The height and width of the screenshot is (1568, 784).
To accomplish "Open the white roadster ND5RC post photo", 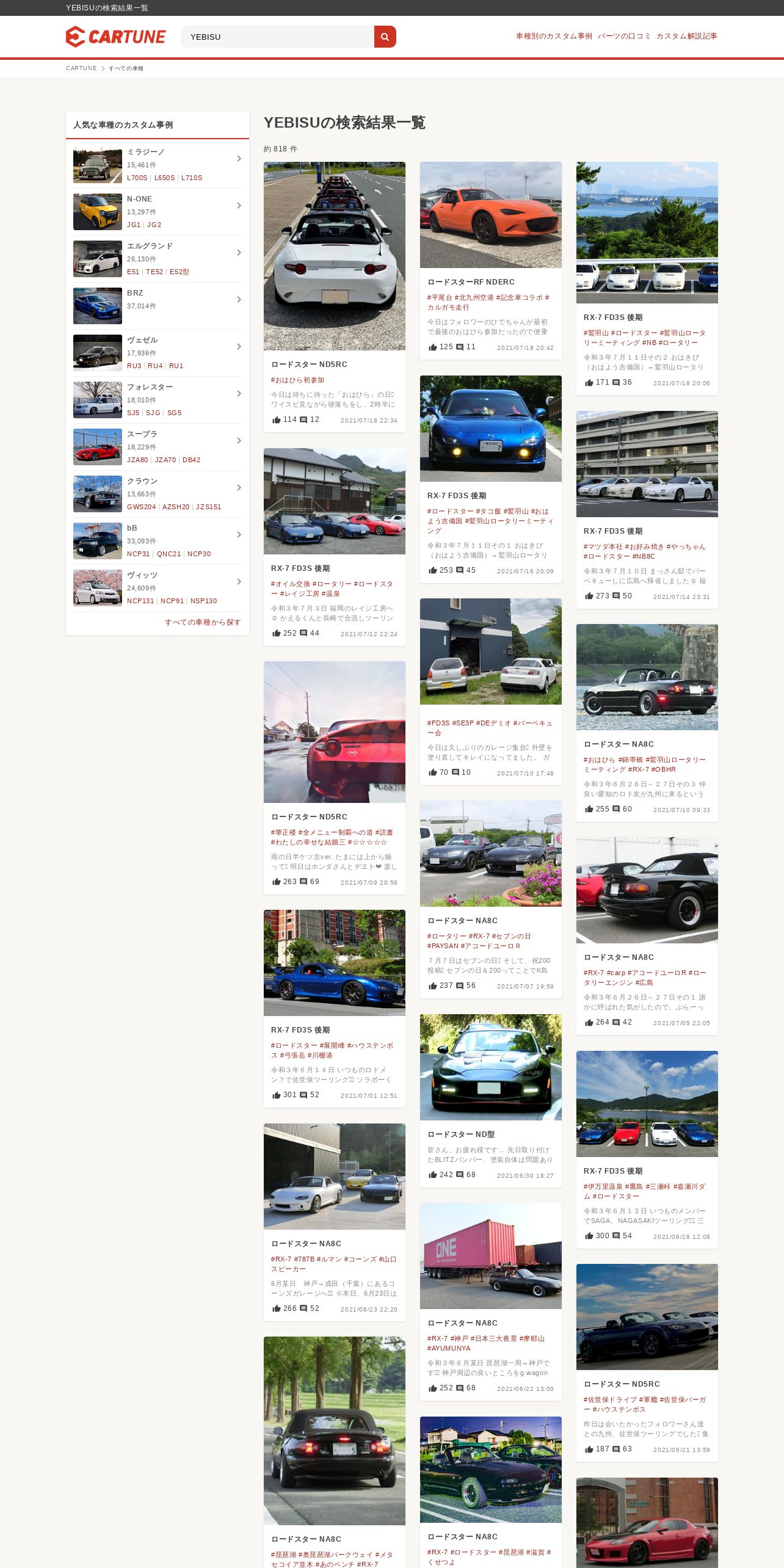I will 335,256.
